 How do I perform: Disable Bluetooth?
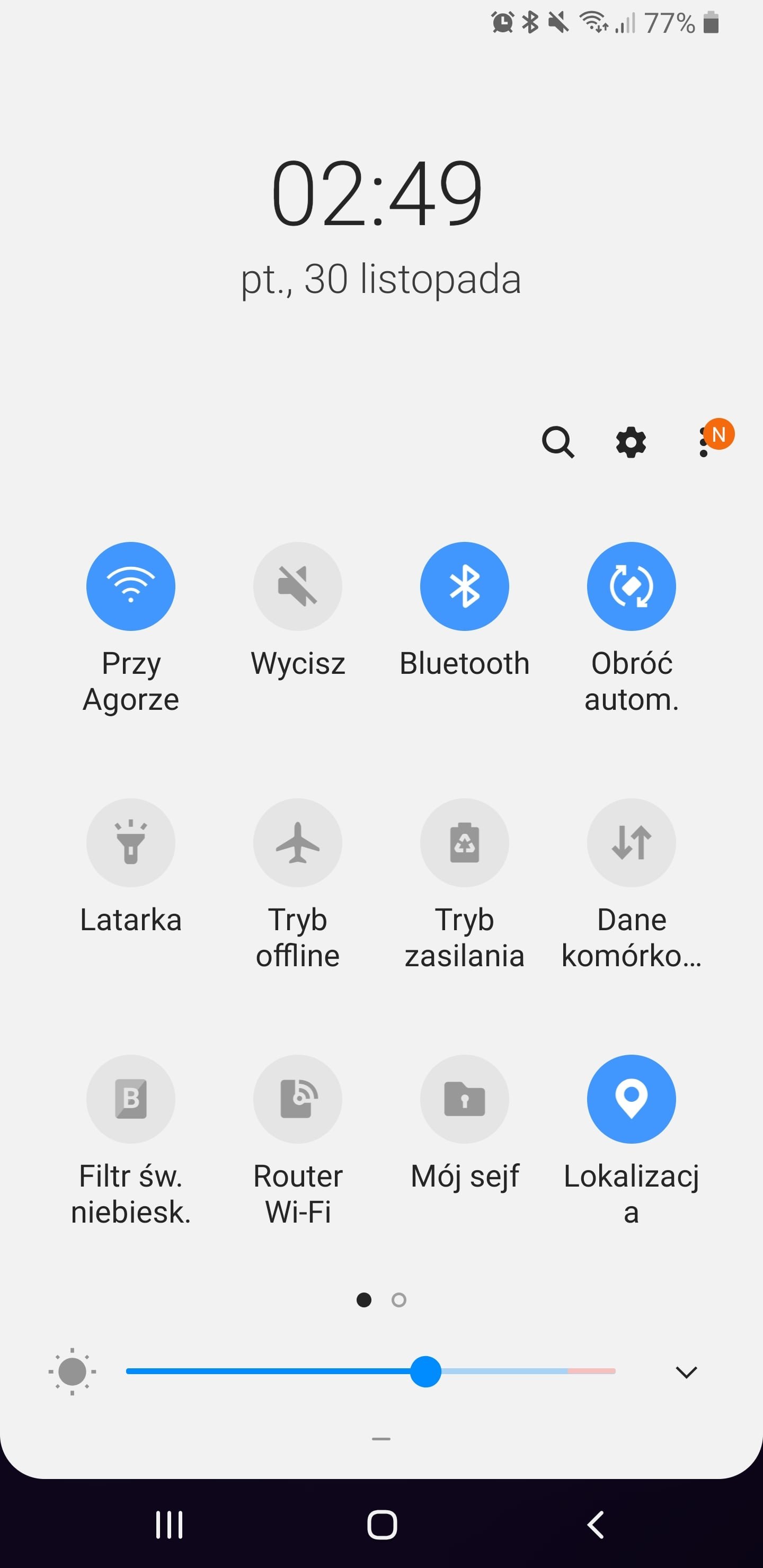click(465, 586)
